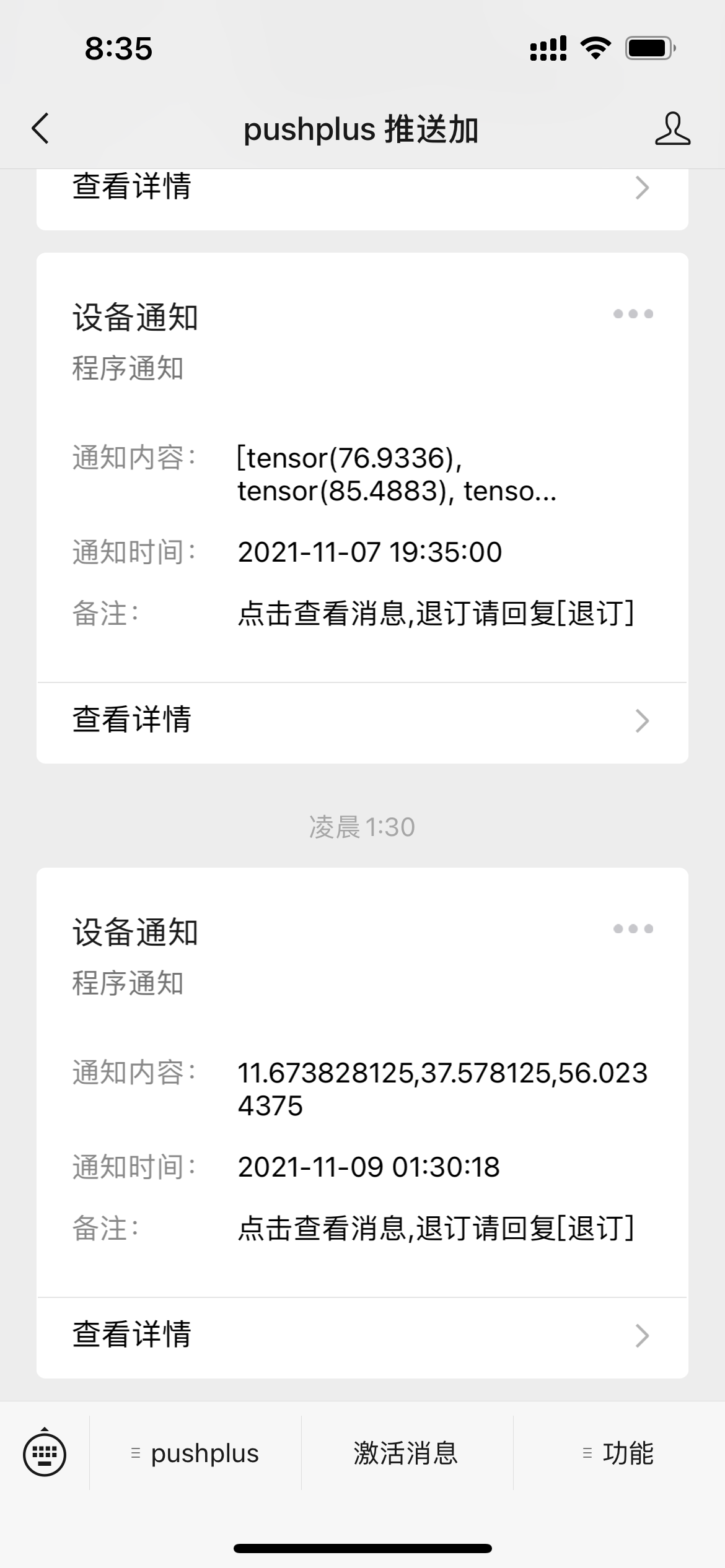The width and height of the screenshot is (725, 1568).
Task: Switch to keyboard input mode
Action: point(45,1454)
